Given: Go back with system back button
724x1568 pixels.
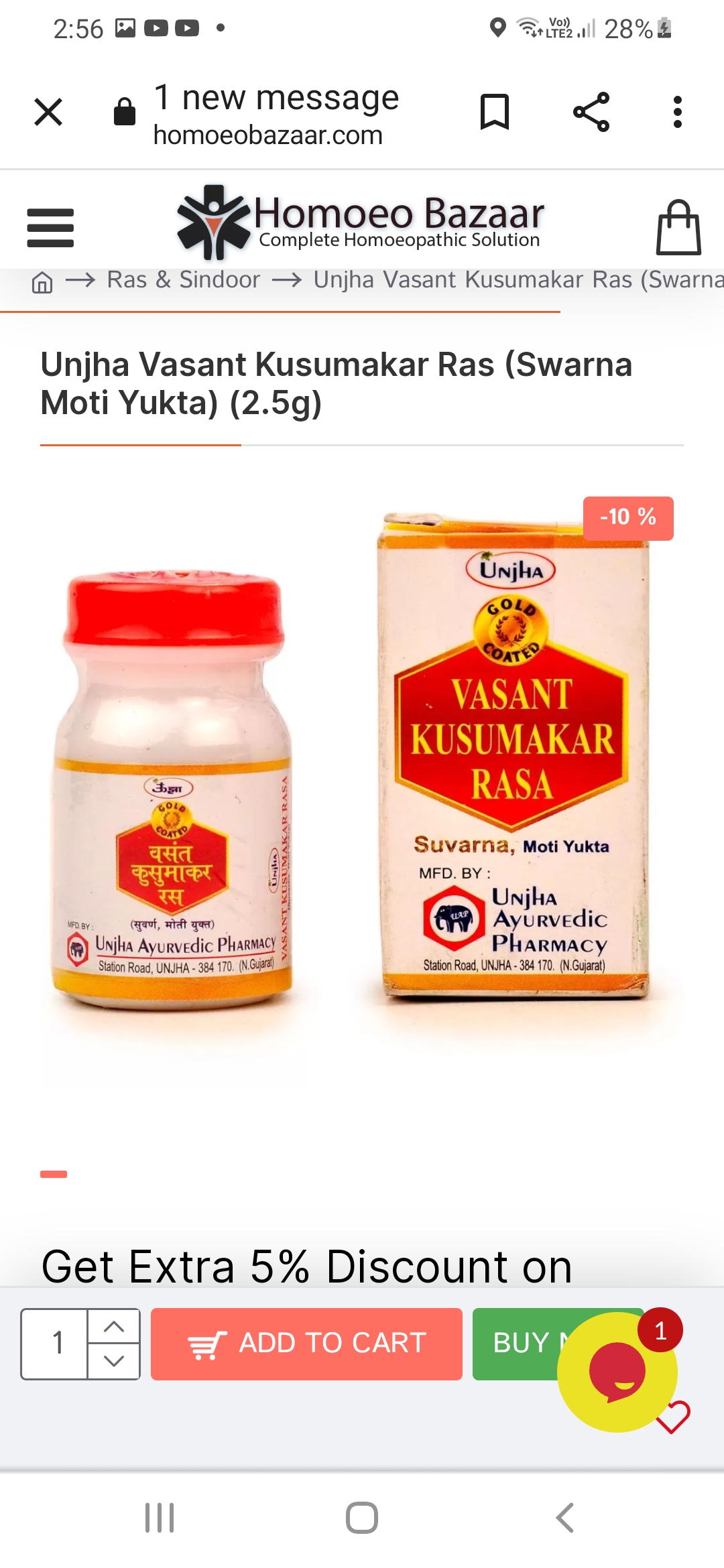Looking at the screenshot, I should [564, 1518].
